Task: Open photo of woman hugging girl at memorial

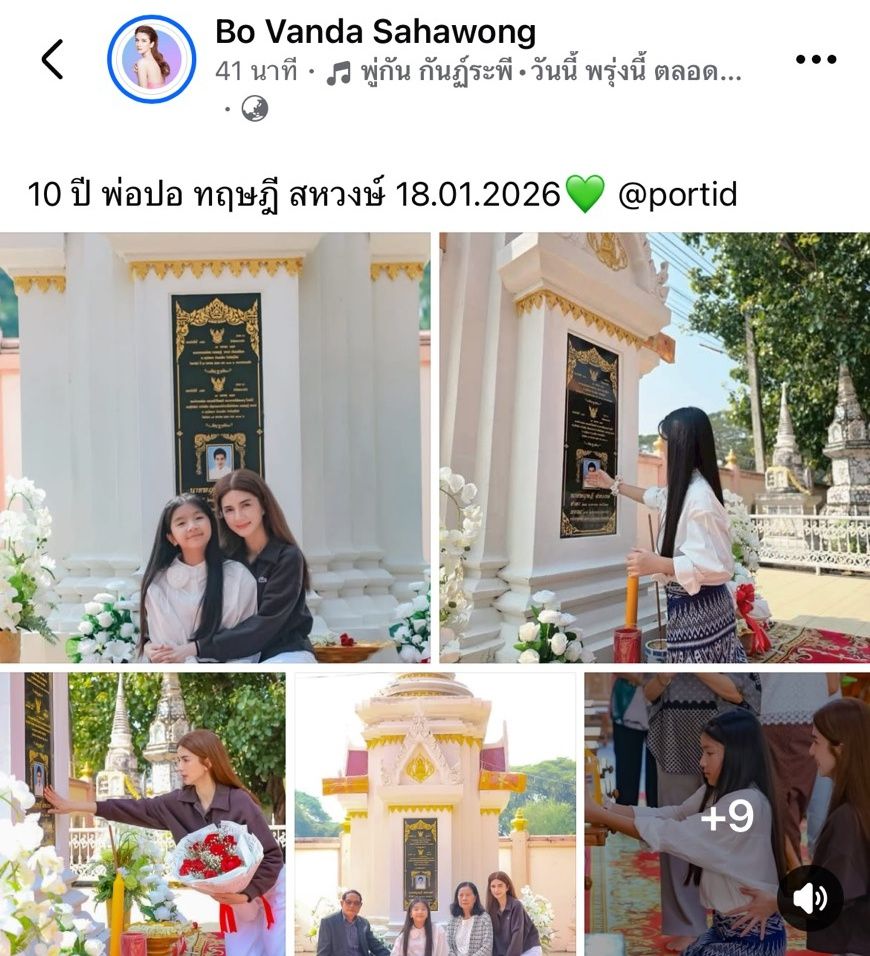Action: click(214, 447)
